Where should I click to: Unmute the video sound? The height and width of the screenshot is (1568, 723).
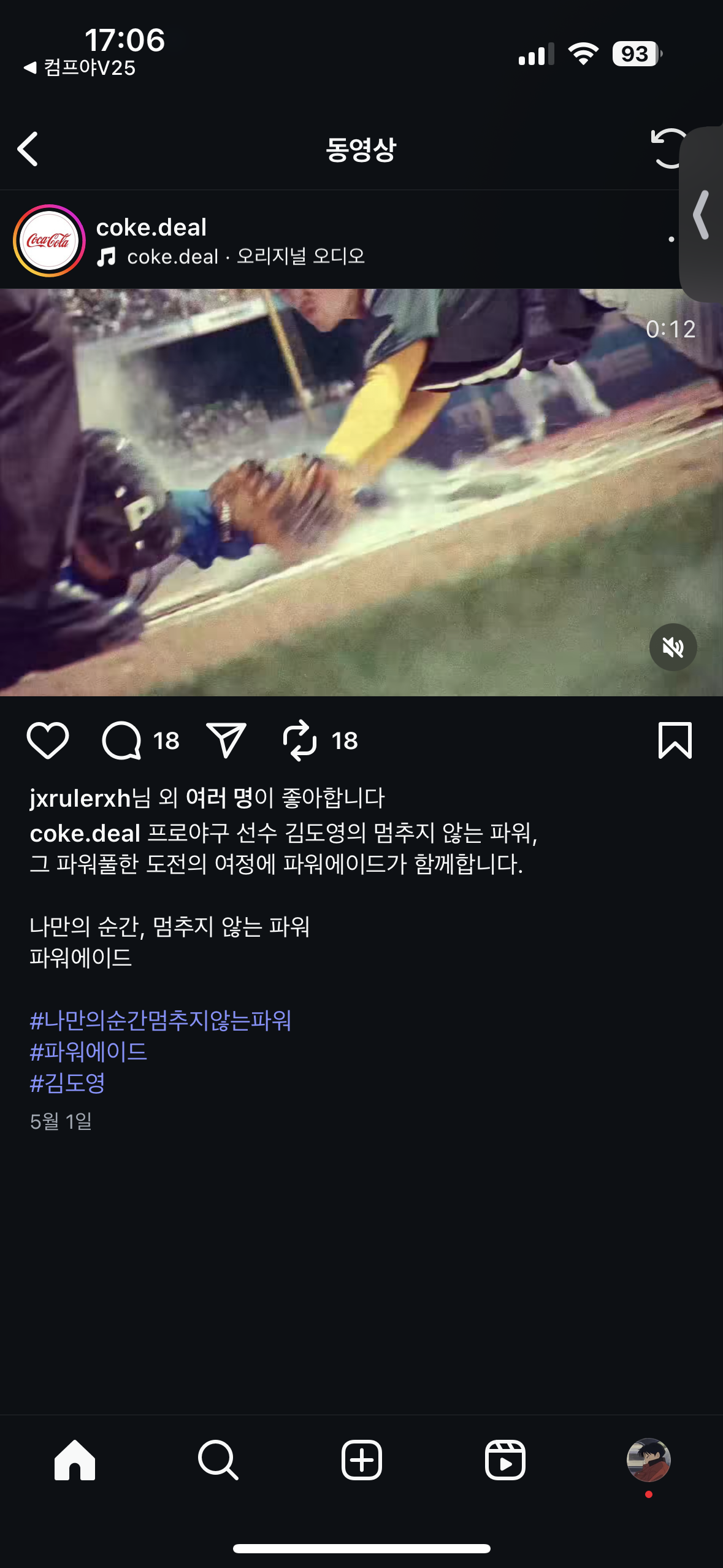click(673, 647)
